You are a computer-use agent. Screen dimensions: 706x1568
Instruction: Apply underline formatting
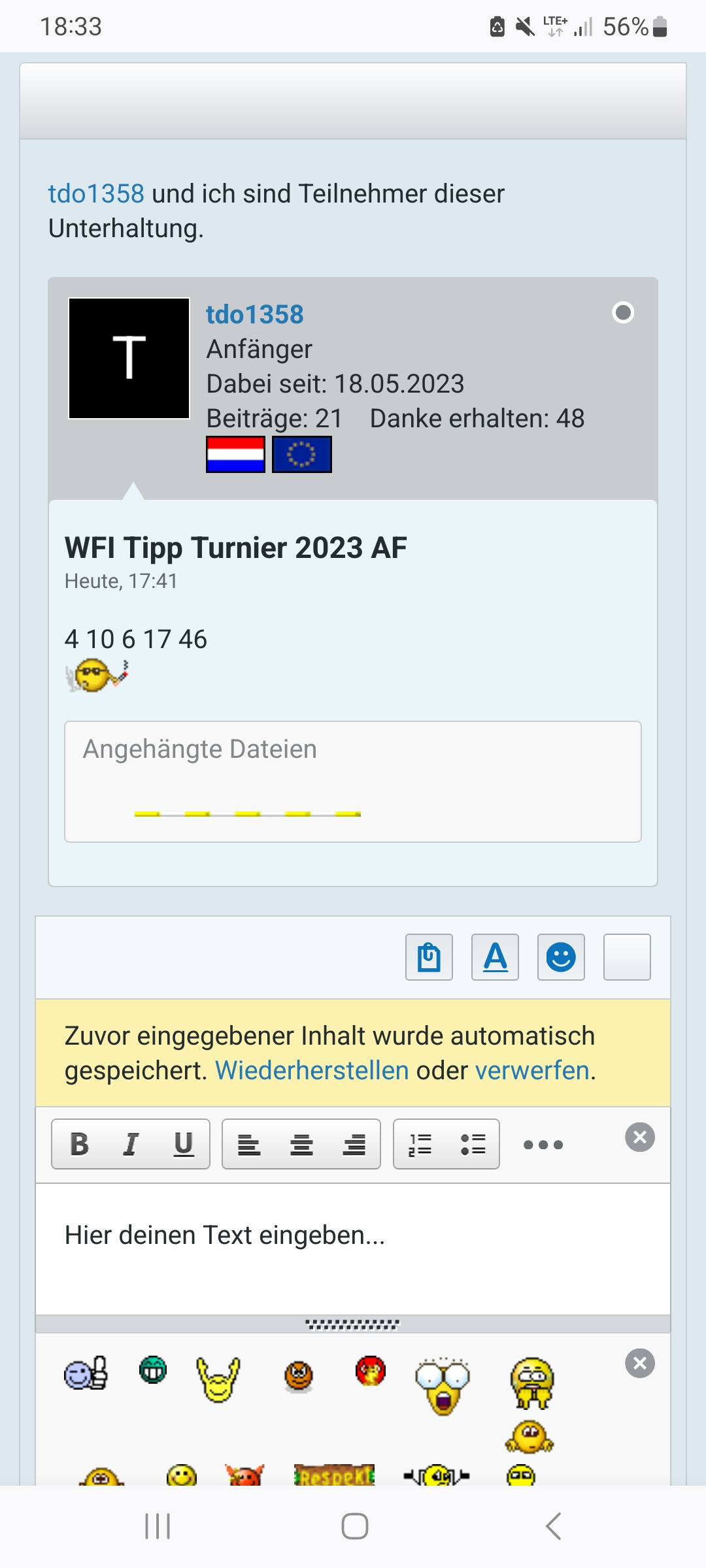(x=184, y=1144)
